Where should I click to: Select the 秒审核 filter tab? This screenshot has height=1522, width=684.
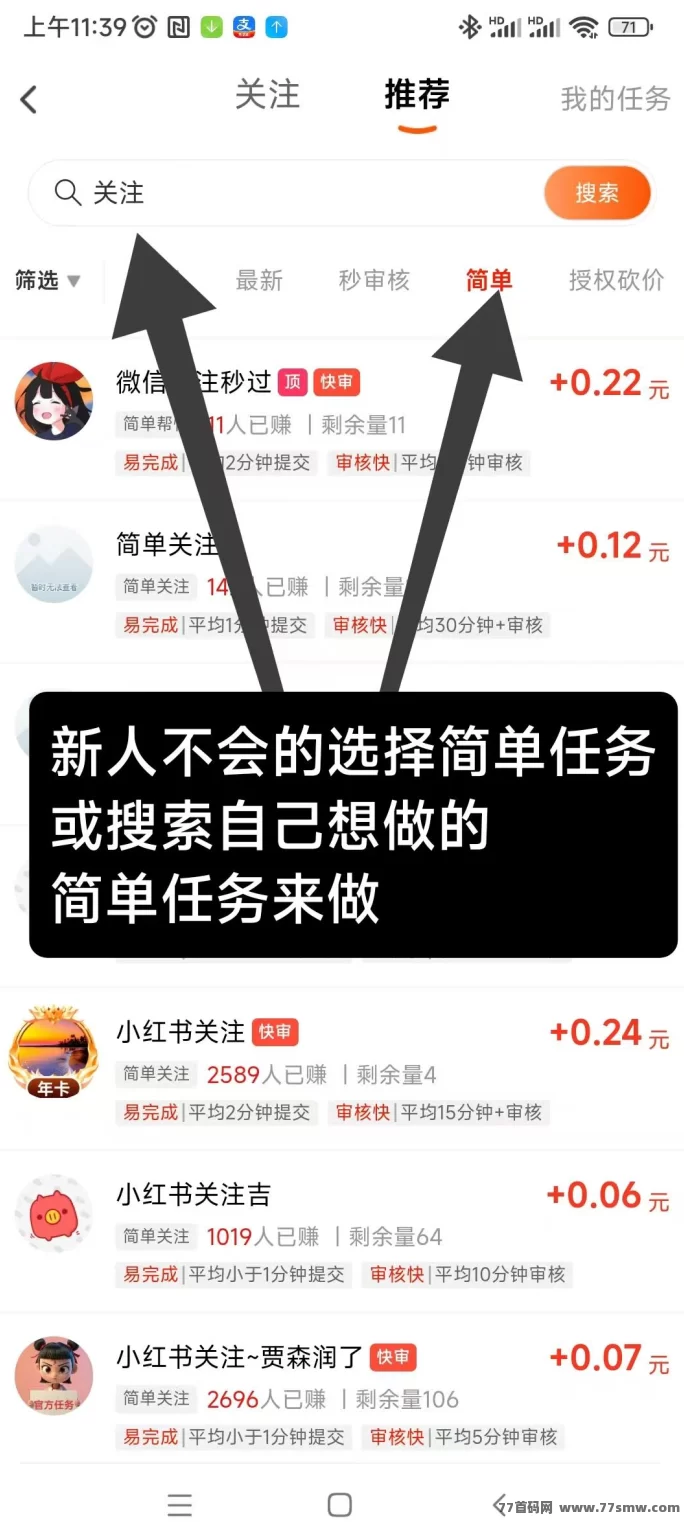tap(374, 281)
